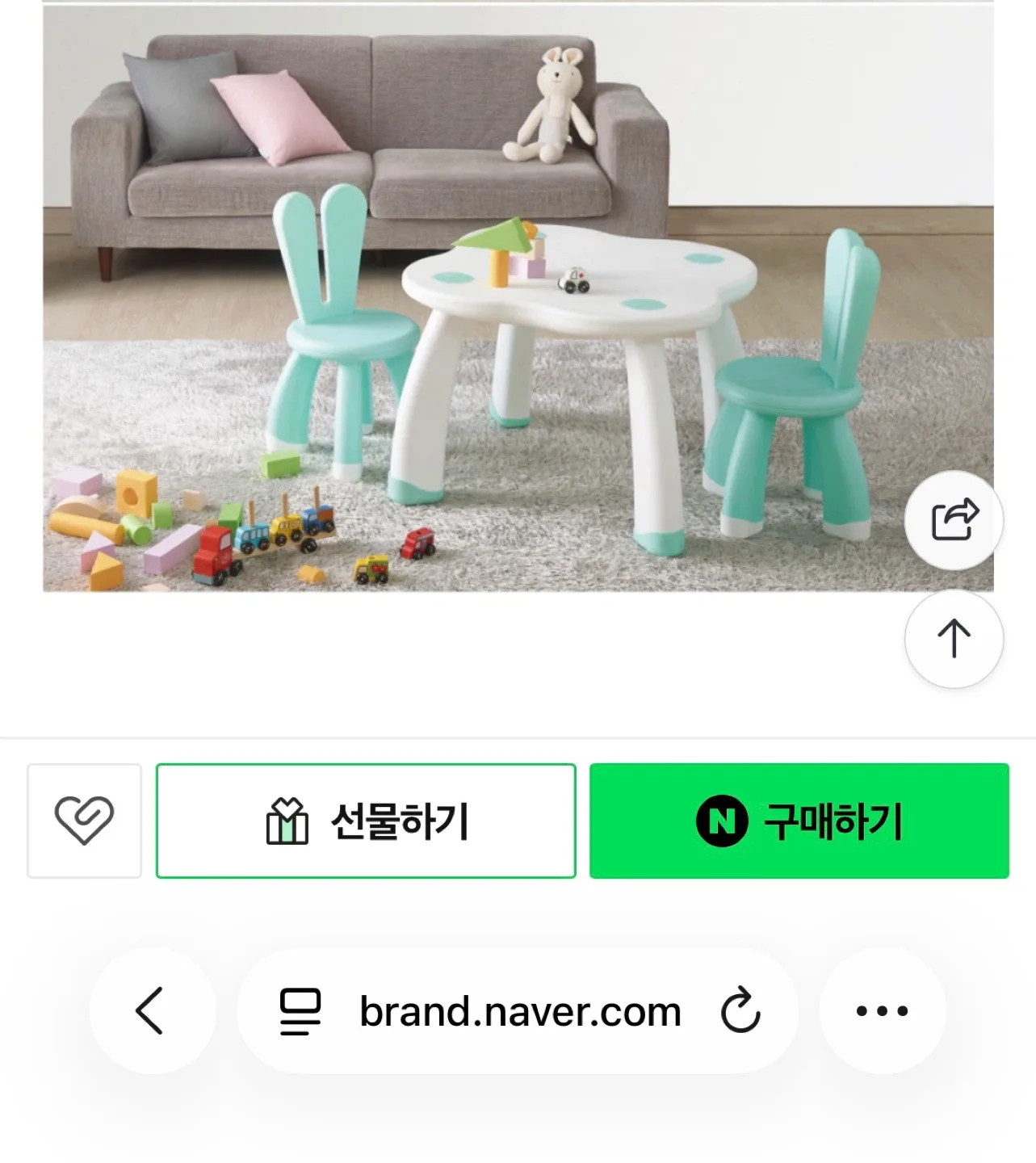
Task: Tap 구매하기 to buy now
Action: [799, 821]
